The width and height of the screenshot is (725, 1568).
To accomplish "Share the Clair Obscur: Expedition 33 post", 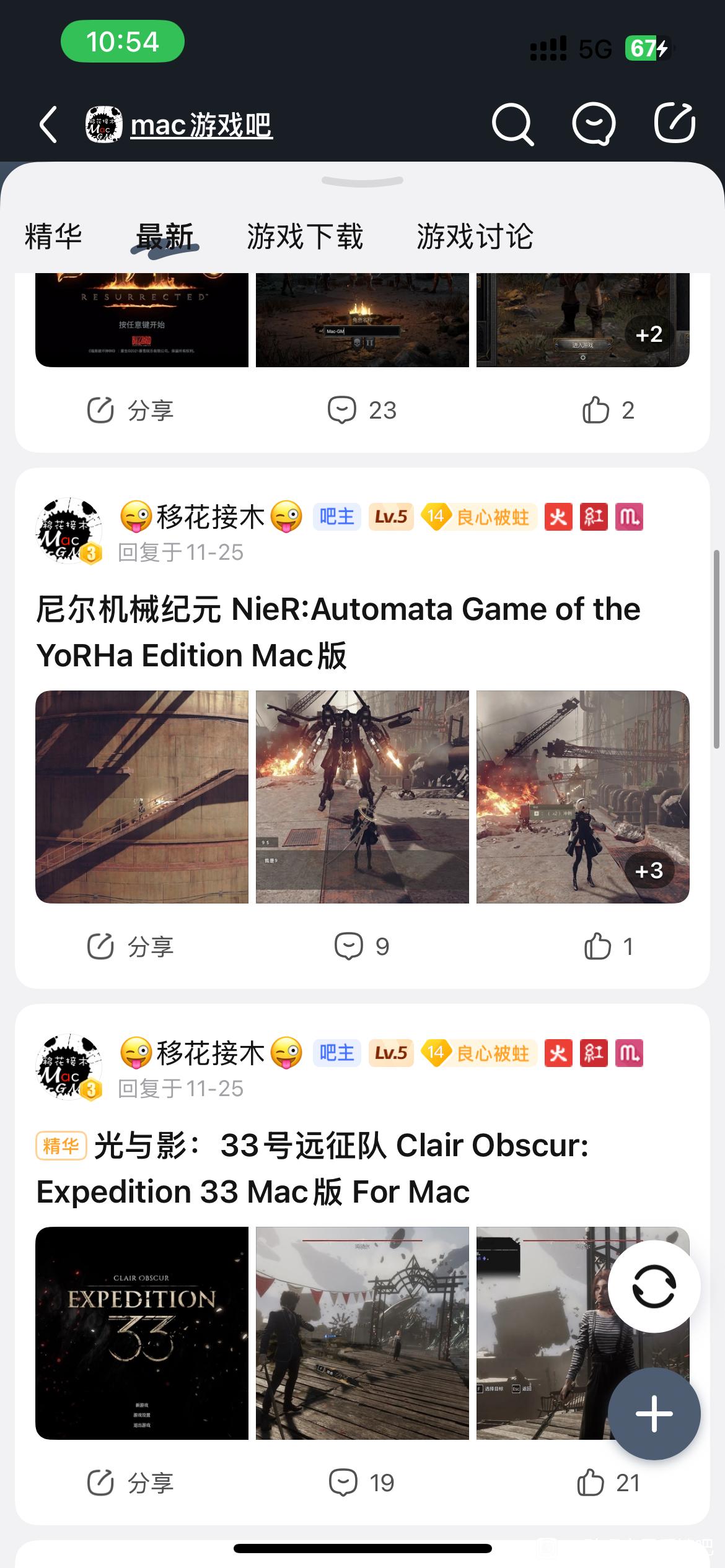I will (130, 1483).
